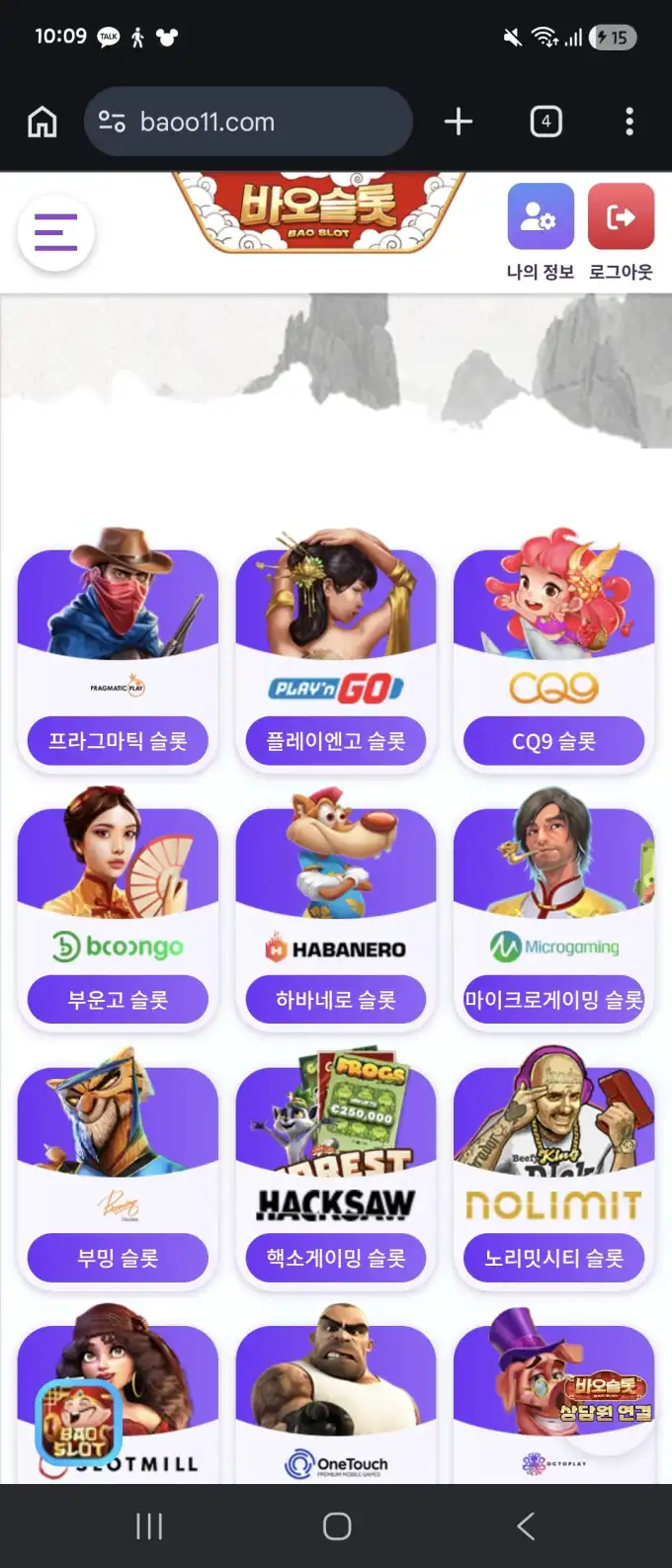Add a new browser tab
The width and height of the screenshot is (672, 1568).
(459, 122)
